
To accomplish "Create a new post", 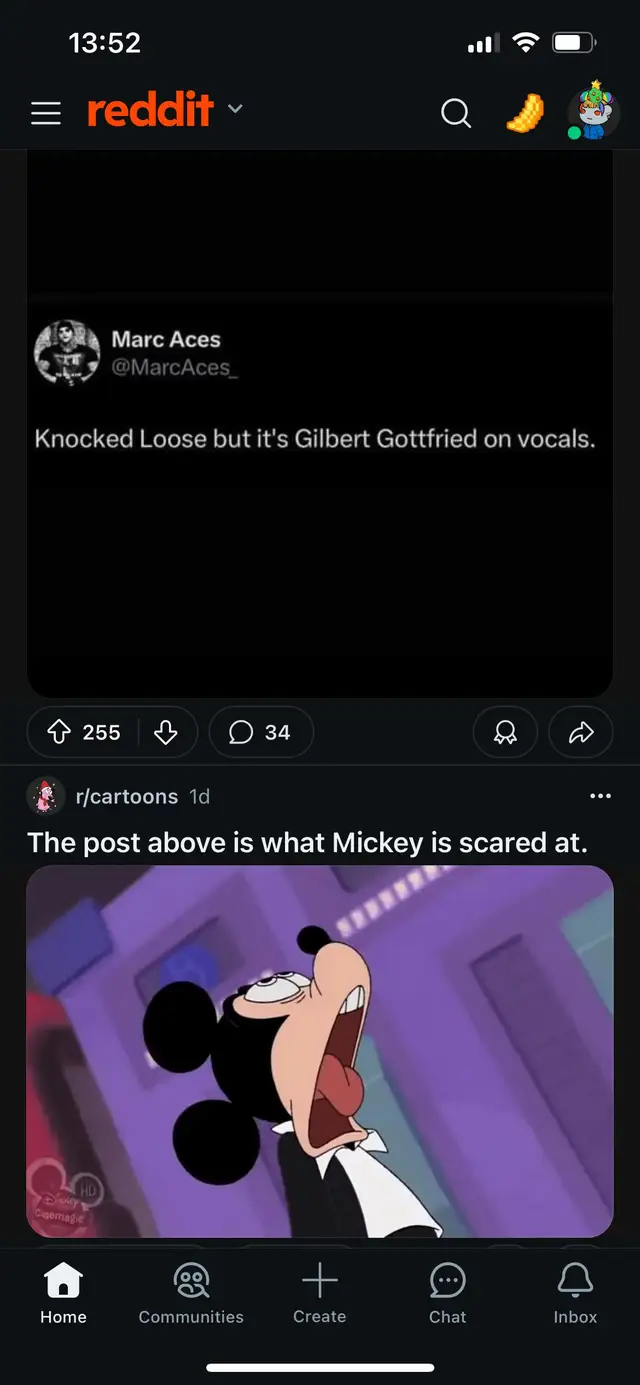I will pos(320,1292).
